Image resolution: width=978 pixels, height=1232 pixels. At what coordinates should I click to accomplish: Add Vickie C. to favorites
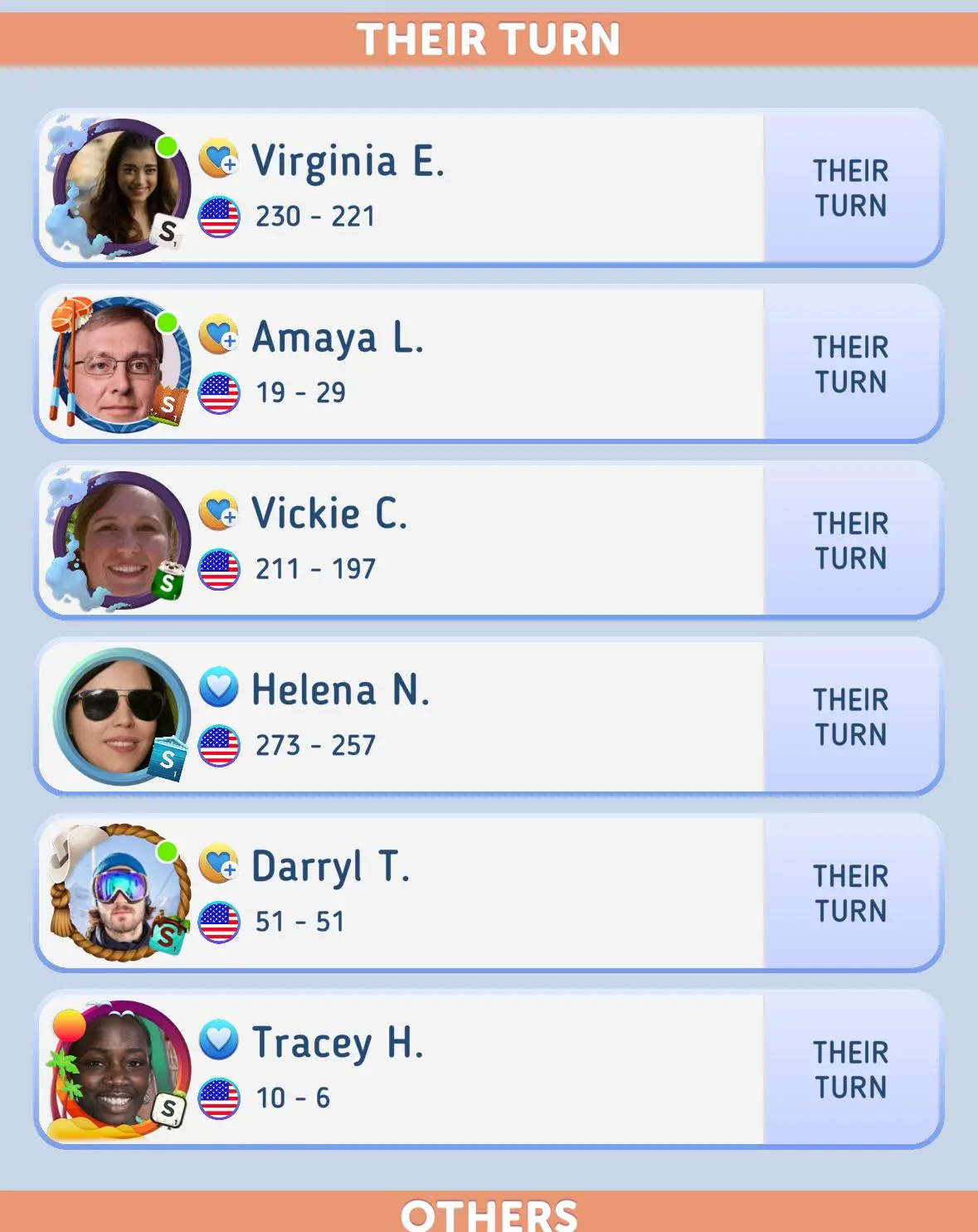pyautogui.click(x=219, y=510)
